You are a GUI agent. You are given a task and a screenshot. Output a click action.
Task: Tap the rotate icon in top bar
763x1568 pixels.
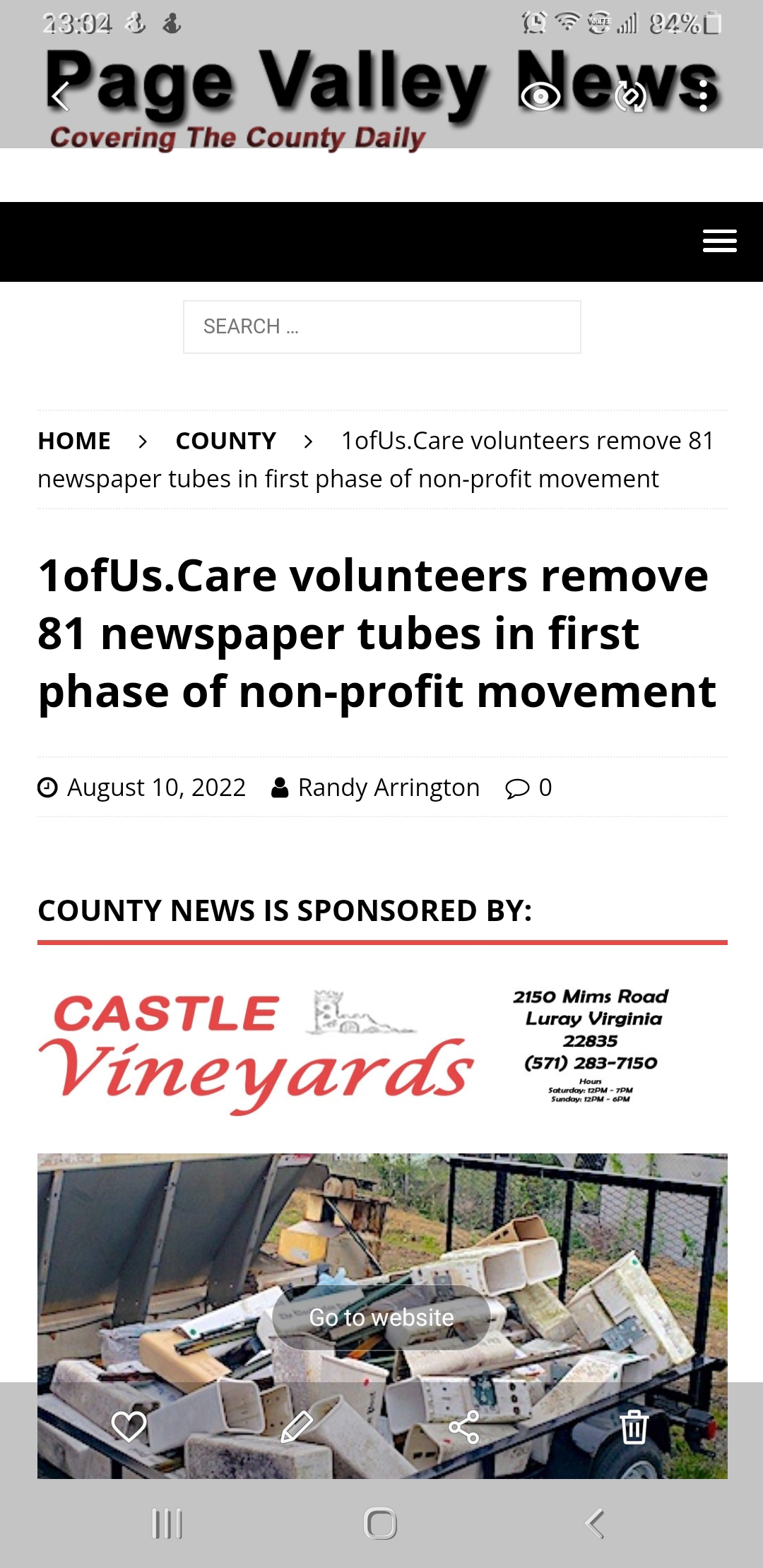tap(630, 96)
